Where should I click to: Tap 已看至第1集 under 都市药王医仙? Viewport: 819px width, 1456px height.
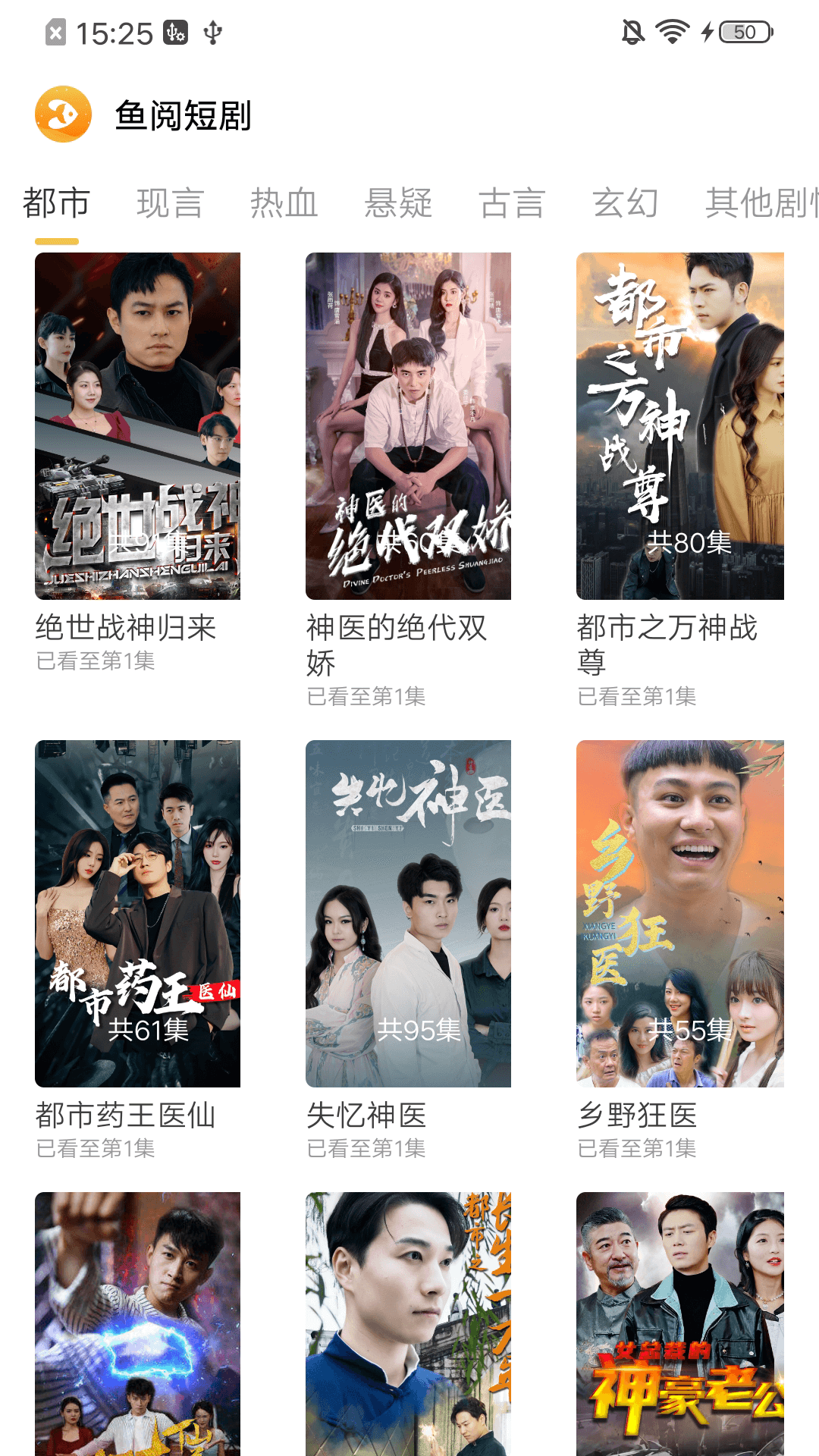[x=95, y=1150]
